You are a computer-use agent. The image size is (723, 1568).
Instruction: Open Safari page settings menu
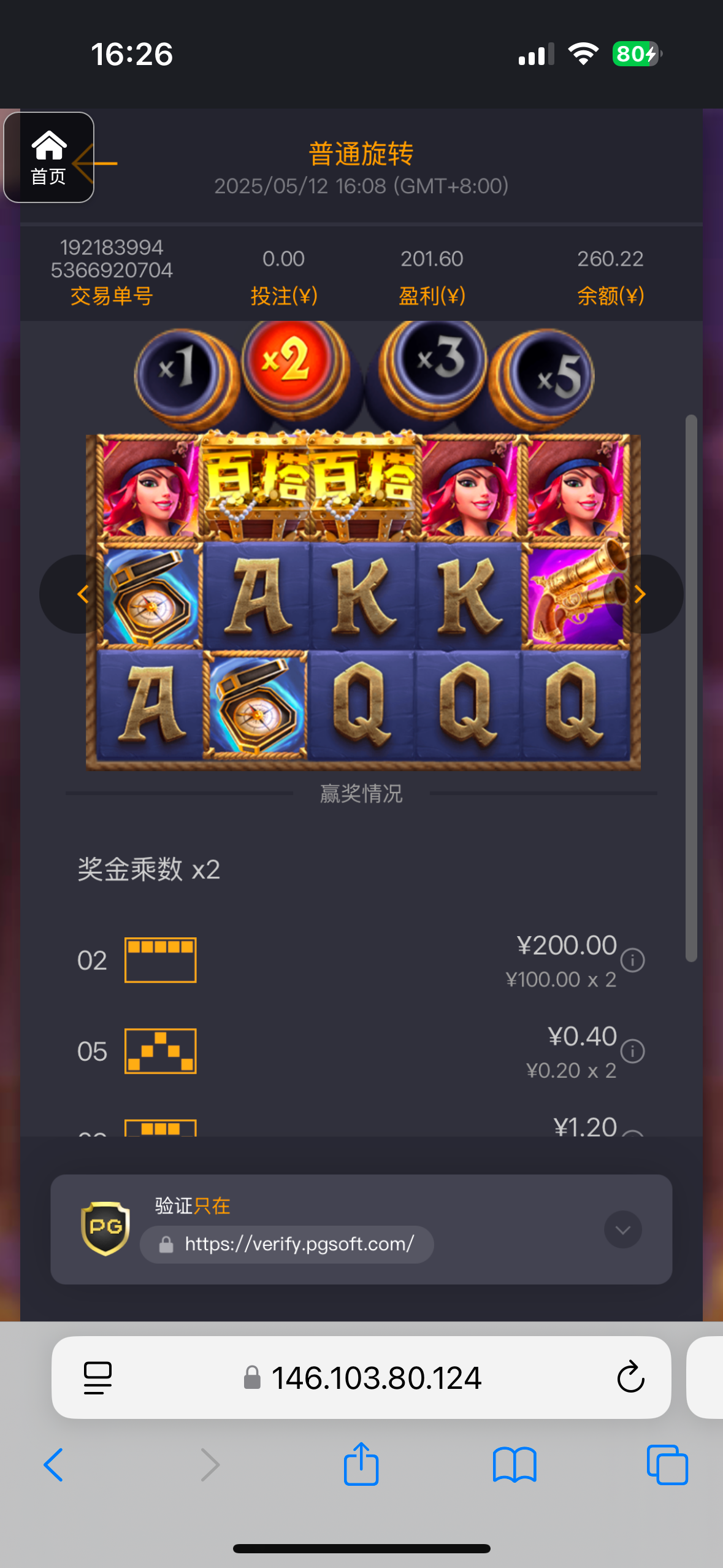tap(98, 1378)
